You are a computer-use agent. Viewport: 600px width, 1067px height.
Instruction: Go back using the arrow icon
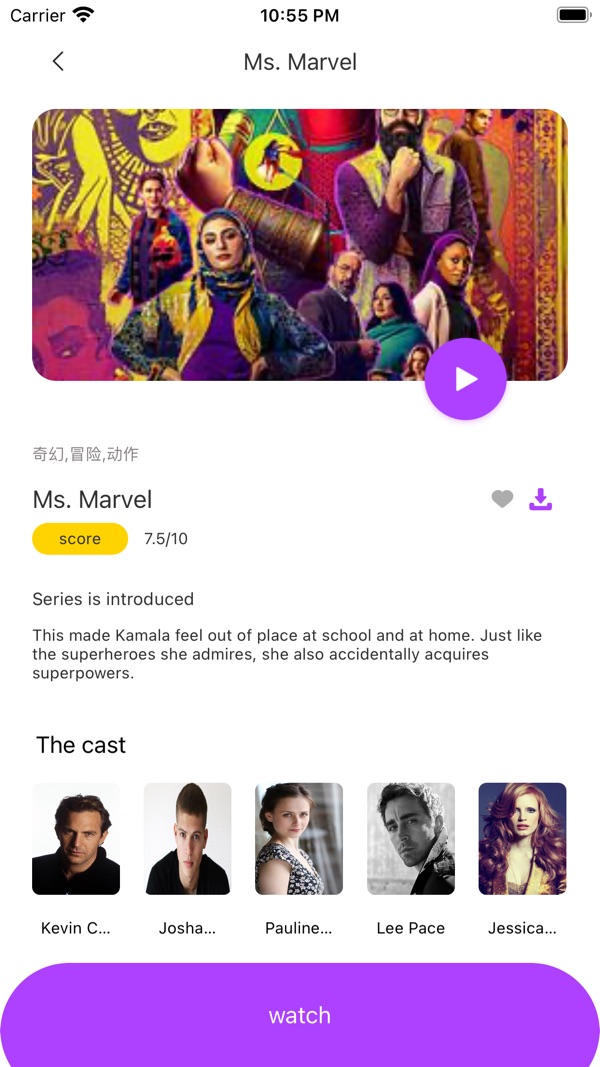pyautogui.click(x=58, y=62)
